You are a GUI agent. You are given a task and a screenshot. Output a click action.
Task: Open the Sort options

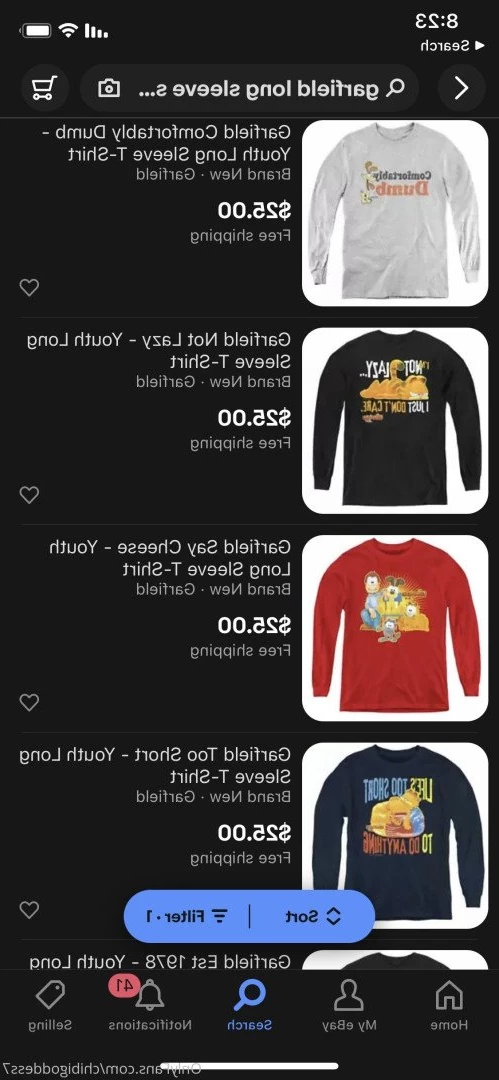[312, 916]
